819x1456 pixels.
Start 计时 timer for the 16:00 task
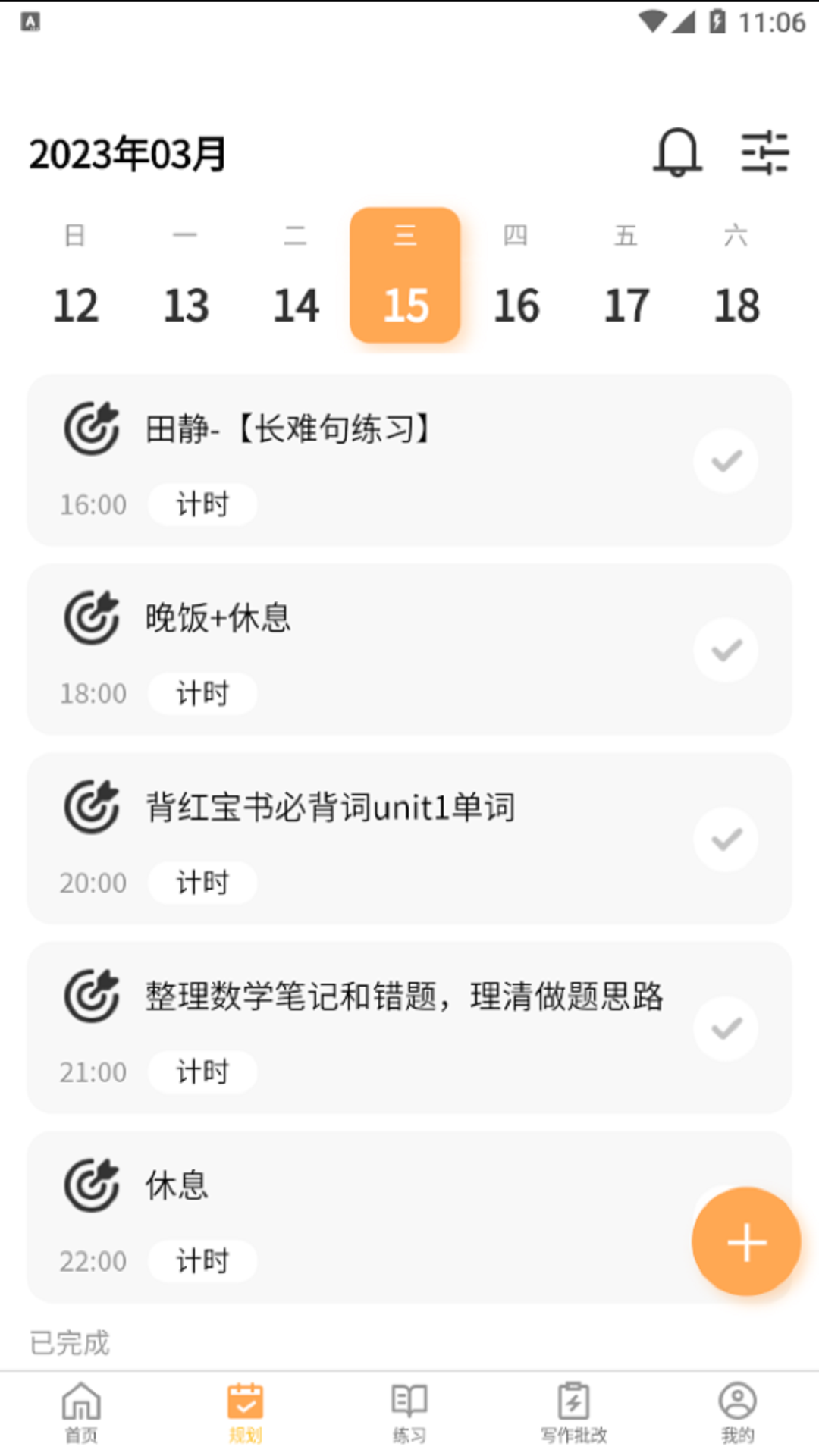(x=202, y=504)
